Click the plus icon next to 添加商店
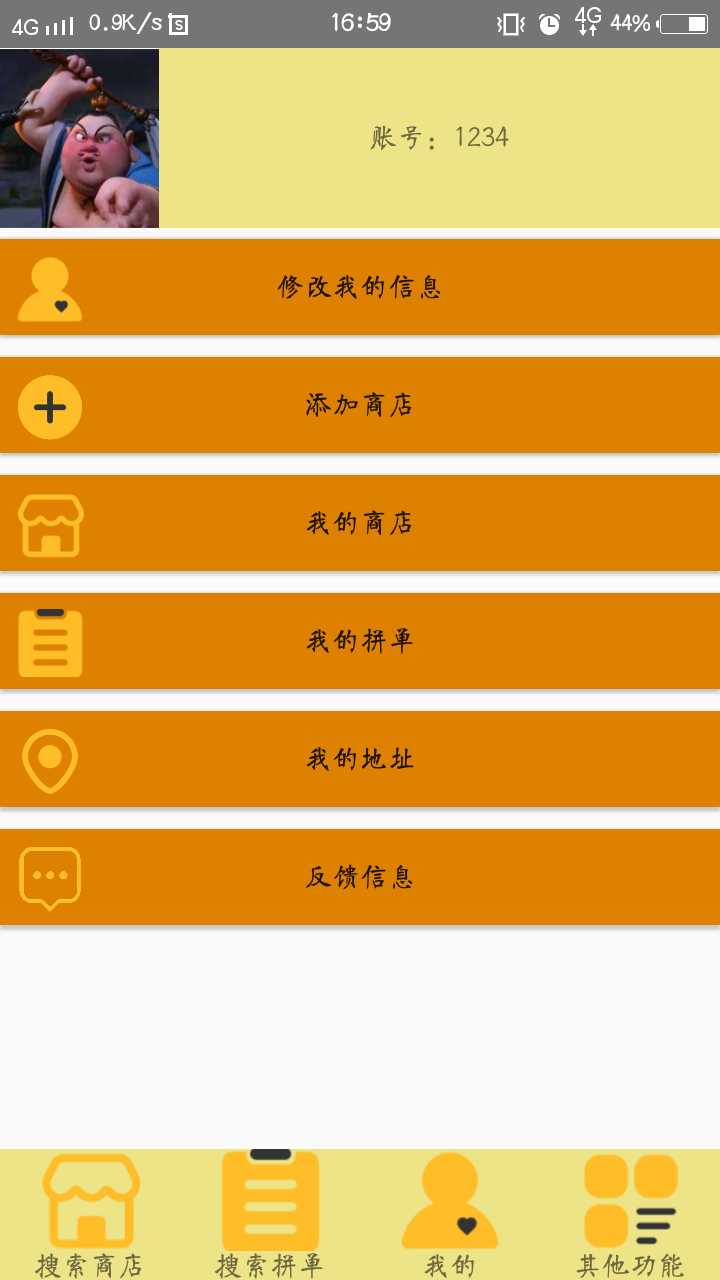Screen dimensions: 720x1280 (x=48, y=406)
